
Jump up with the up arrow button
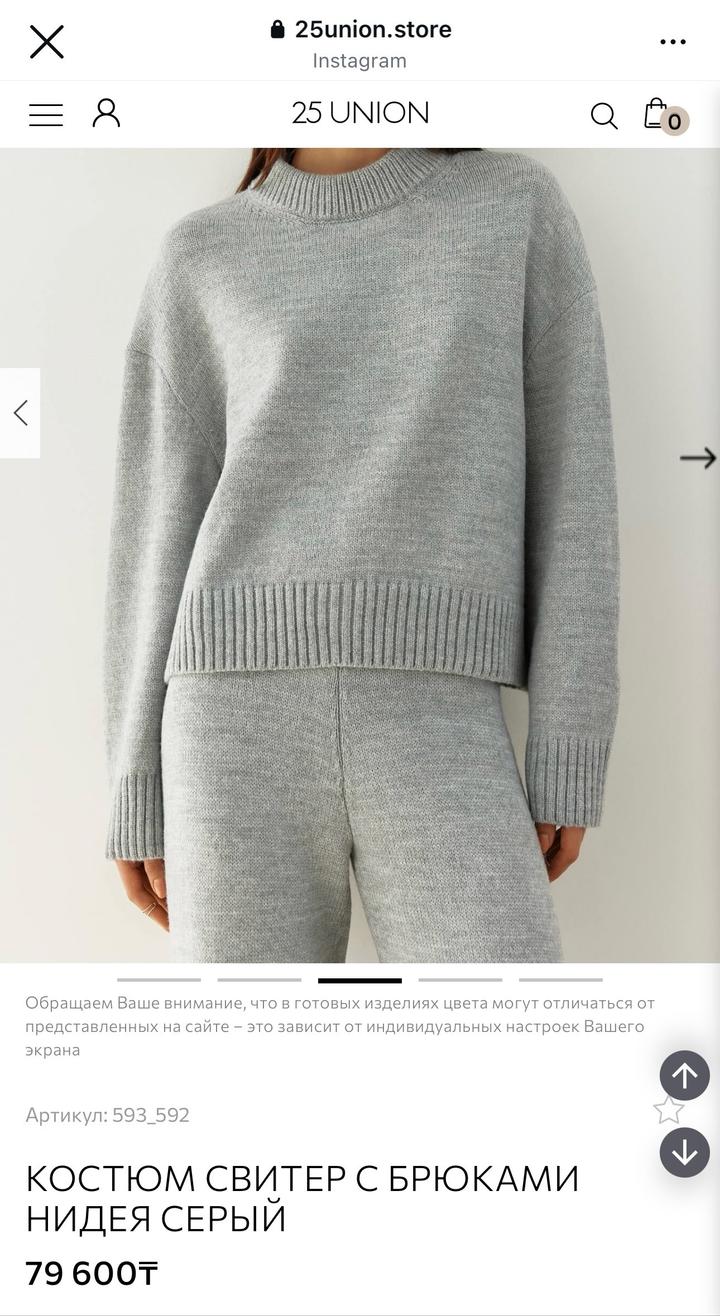[685, 1075]
